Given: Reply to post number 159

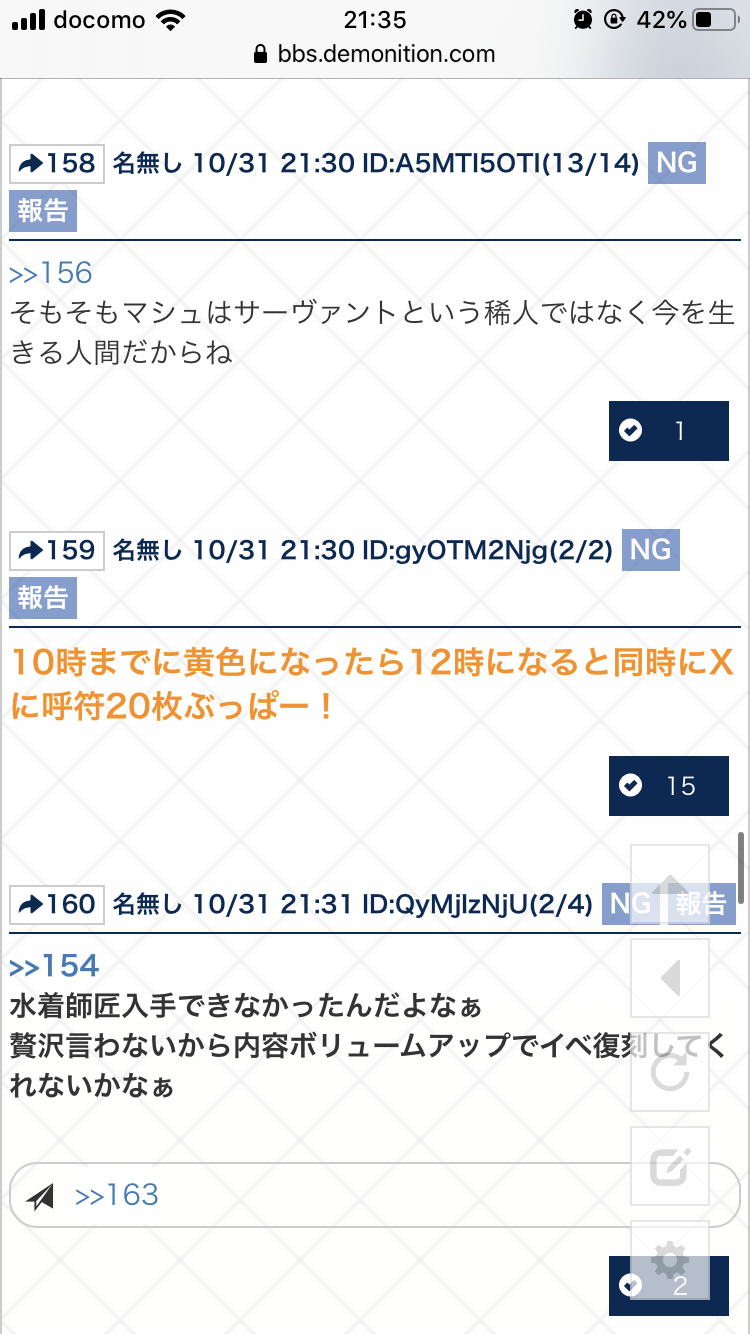Looking at the screenshot, I should coord(57,550).
